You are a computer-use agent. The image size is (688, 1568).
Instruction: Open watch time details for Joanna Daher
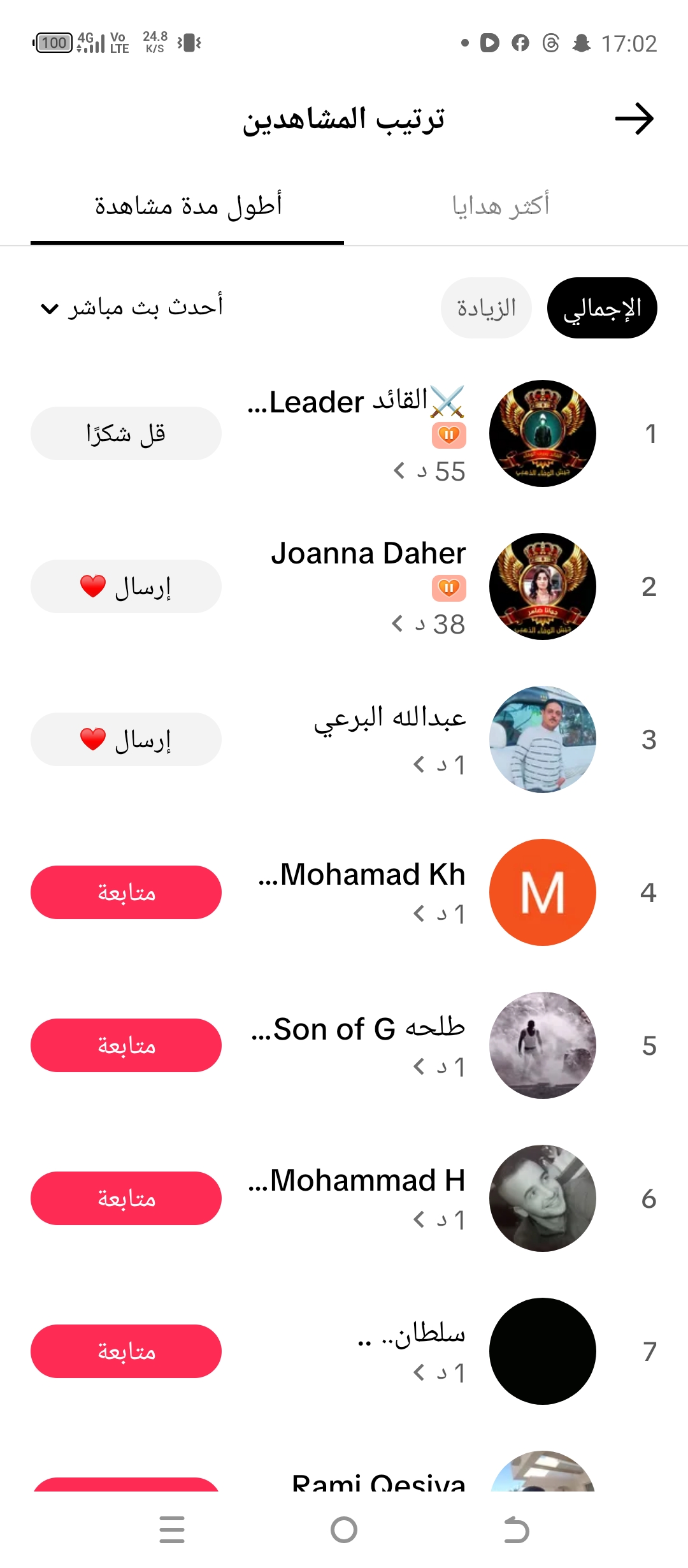tap(428, 624)
